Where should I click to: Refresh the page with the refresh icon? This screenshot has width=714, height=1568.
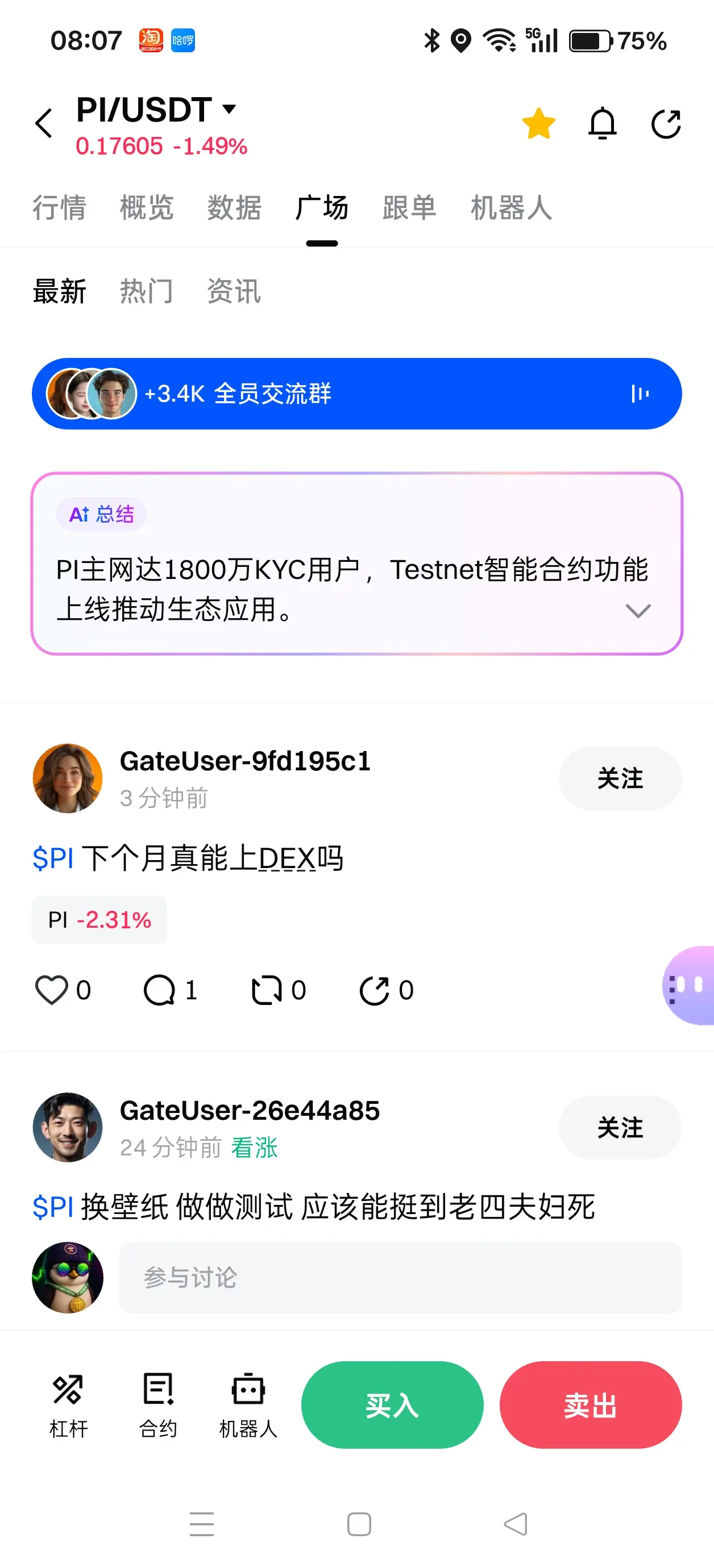click(666, 123)
